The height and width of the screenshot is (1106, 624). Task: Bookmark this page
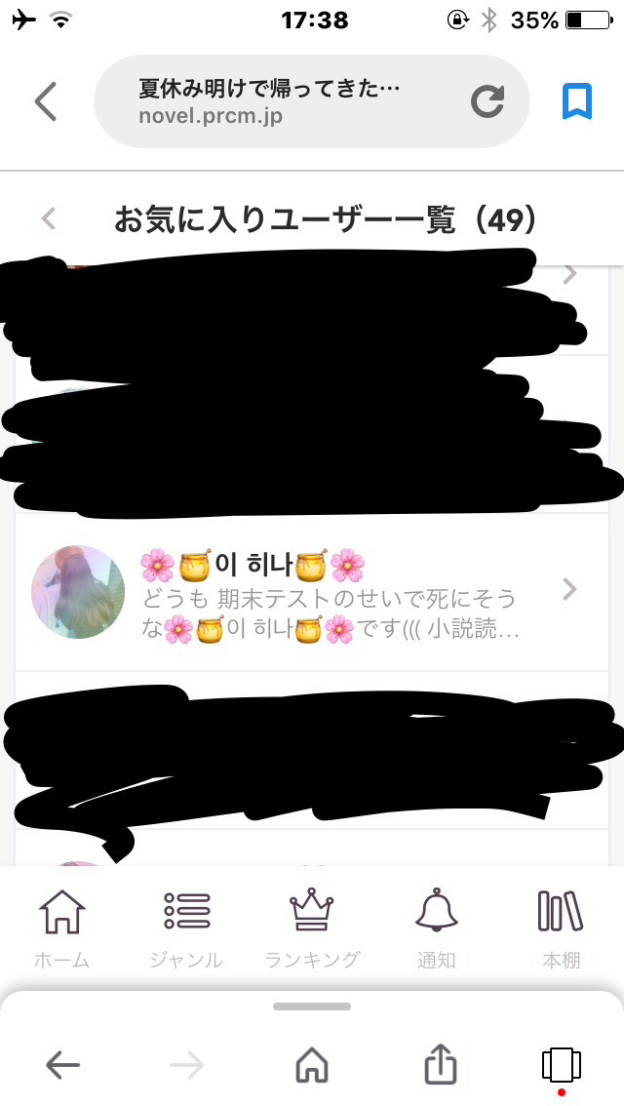[x=577, y=101]
